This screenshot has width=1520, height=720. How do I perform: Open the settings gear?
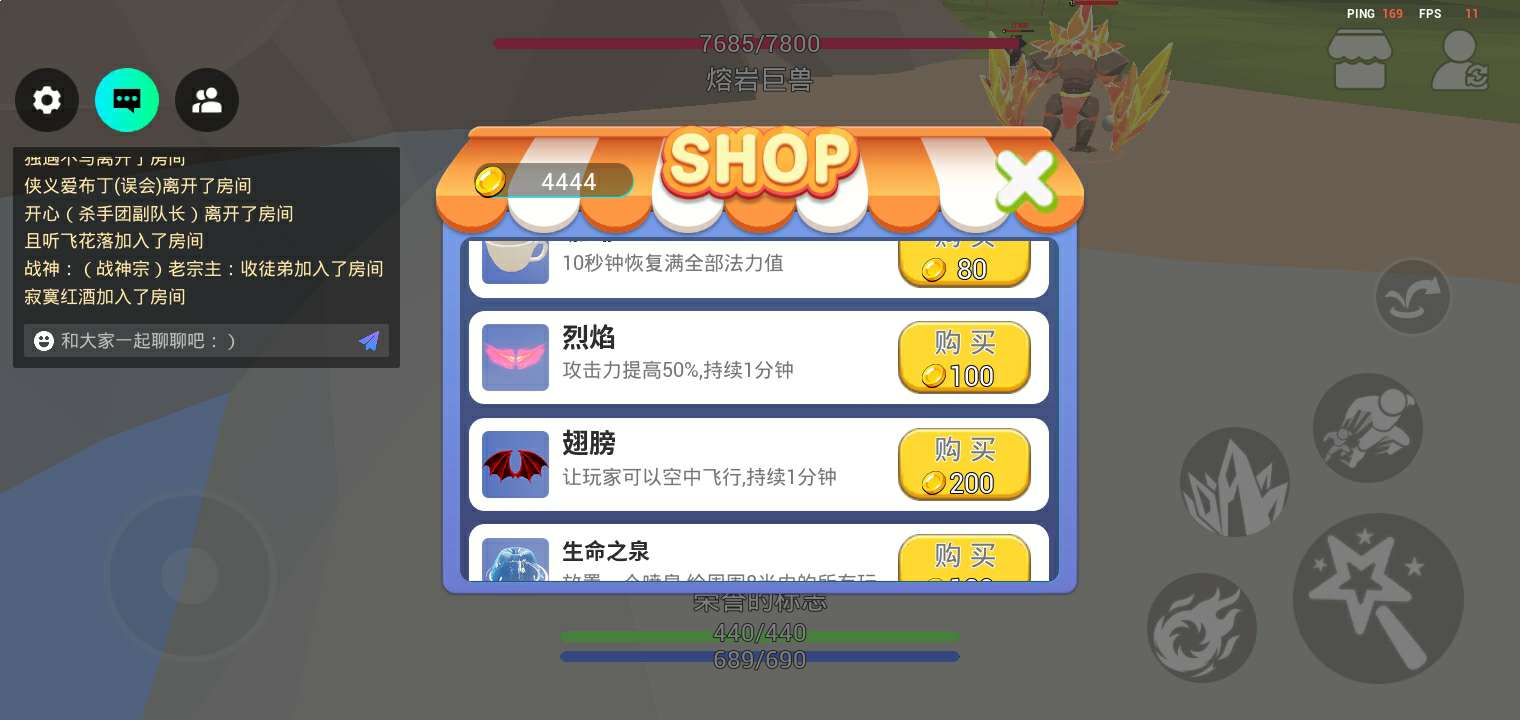[x=47, y=100]
